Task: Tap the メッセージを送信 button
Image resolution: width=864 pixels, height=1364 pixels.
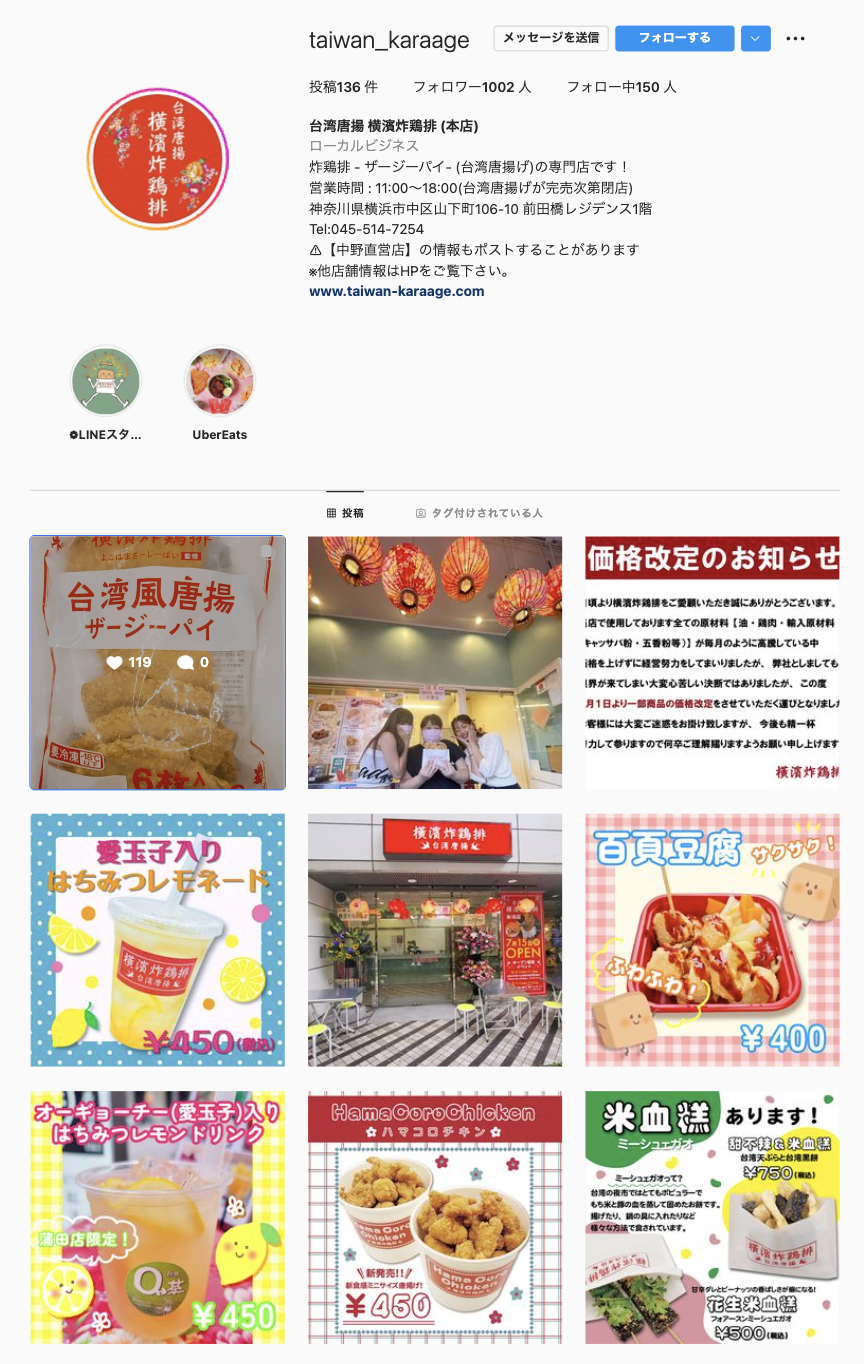Action: 551,38
